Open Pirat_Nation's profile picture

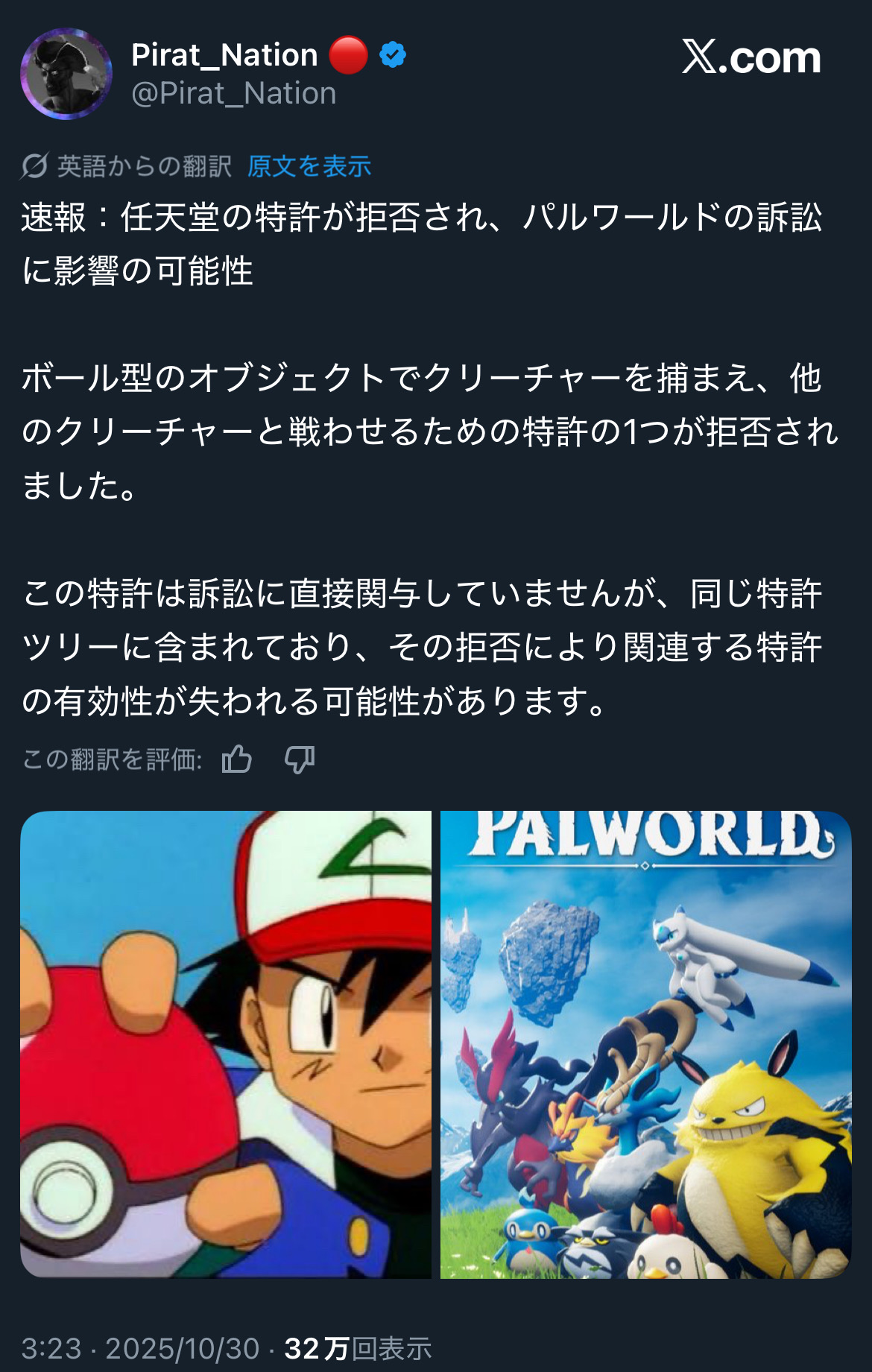(x=66, y=74)
